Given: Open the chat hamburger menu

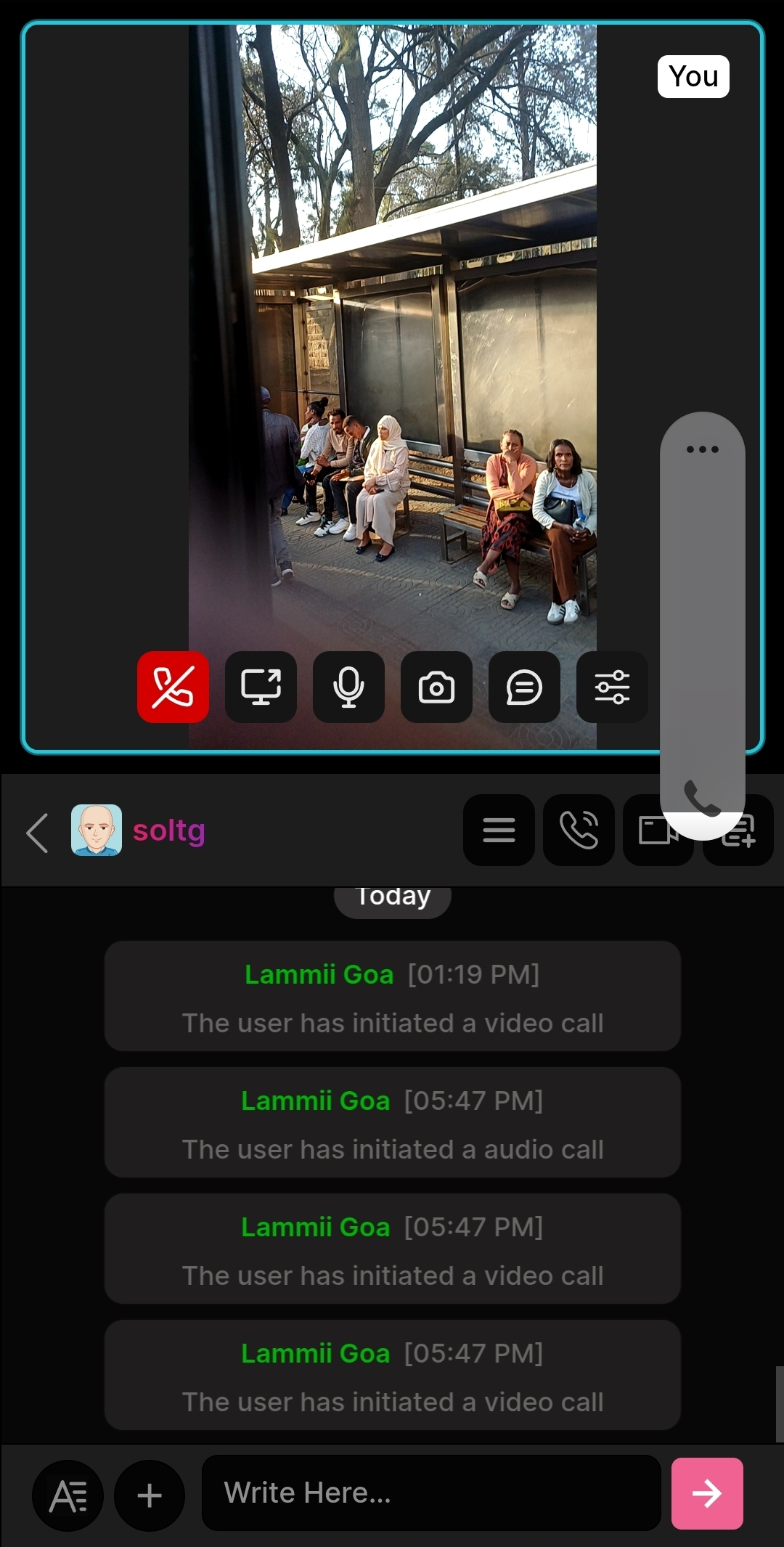Looking at the screenshot, I should coord(499,830).
